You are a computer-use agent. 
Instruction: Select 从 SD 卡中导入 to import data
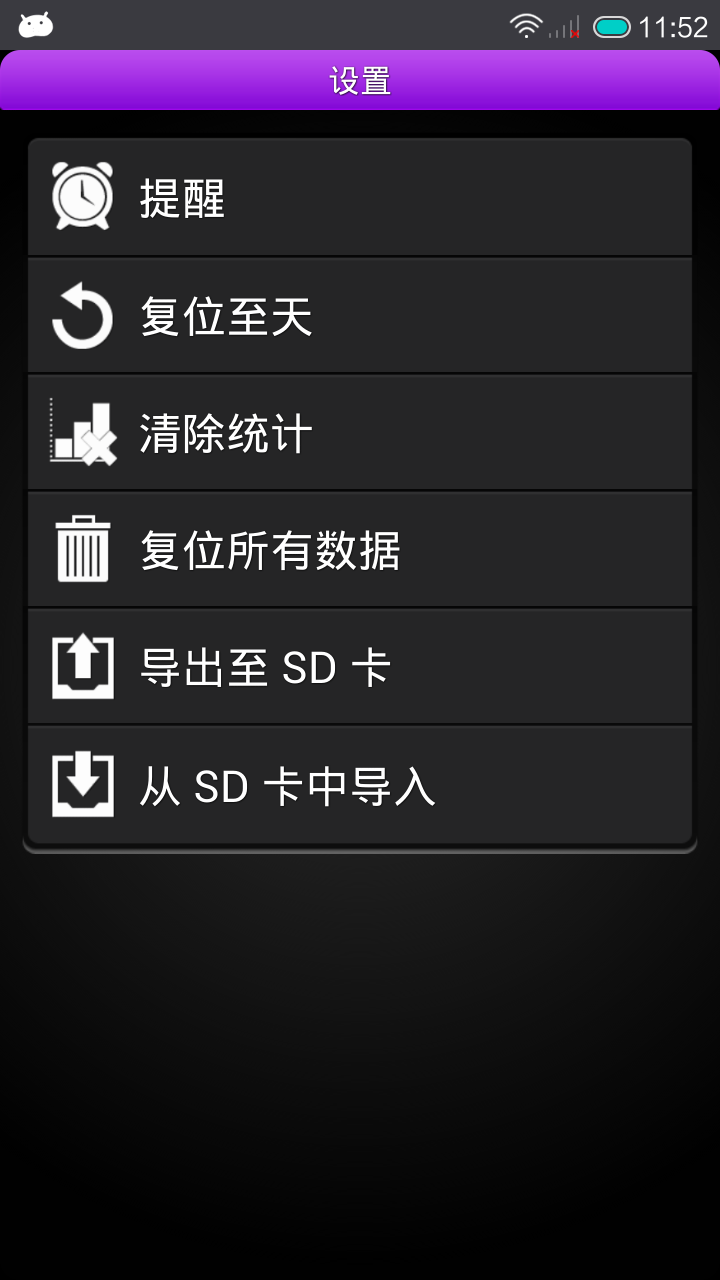(360, 784)
